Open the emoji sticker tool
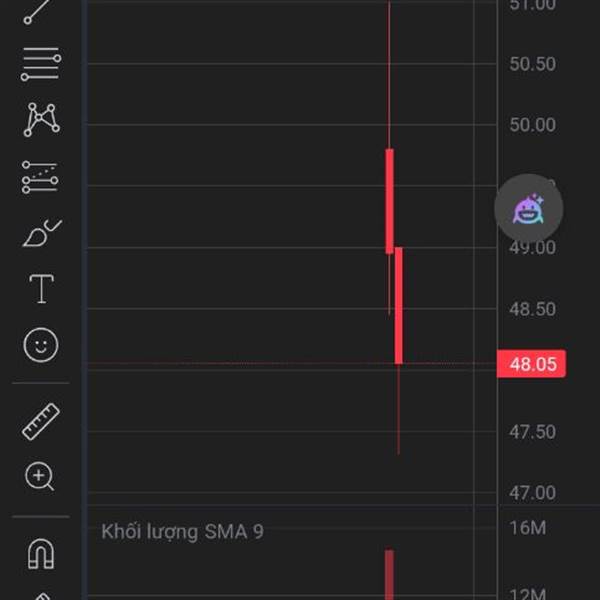 [x=41, y=345]
